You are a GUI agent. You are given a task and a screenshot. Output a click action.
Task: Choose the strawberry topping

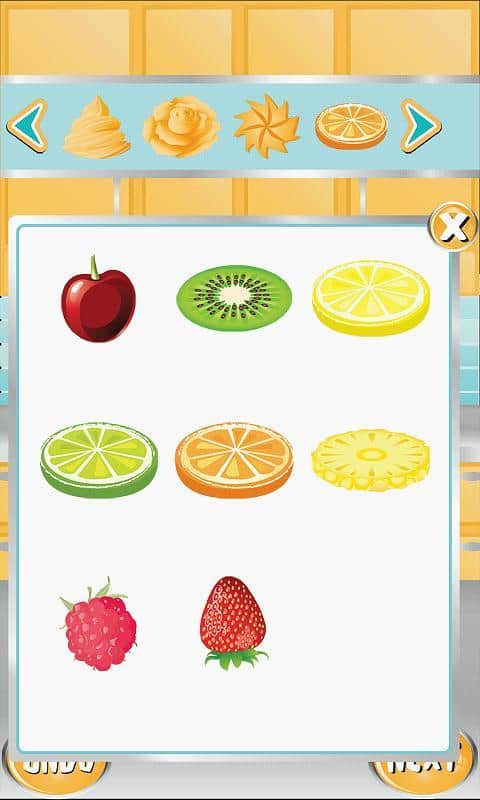pos(234,623)
